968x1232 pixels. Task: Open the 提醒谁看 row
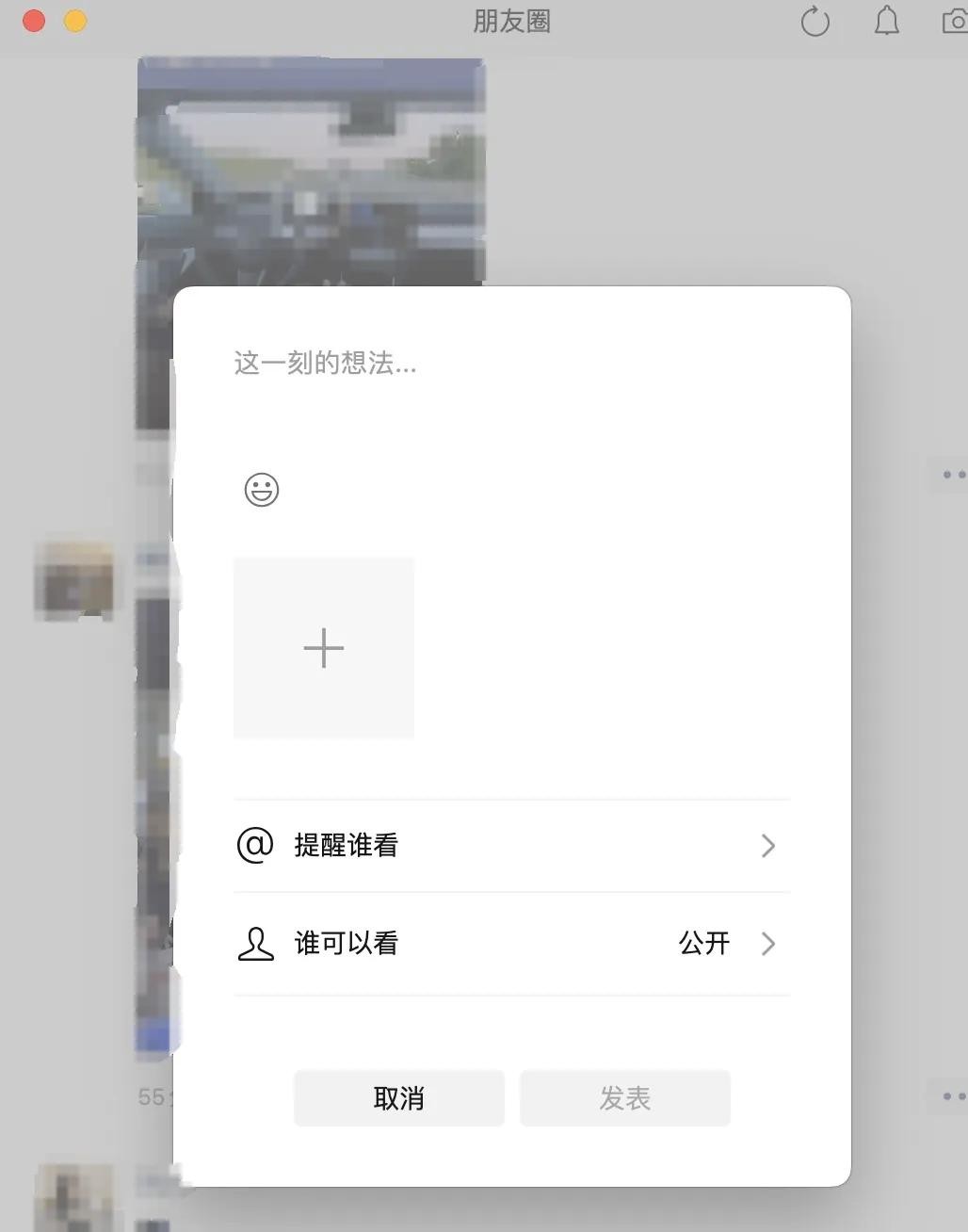click(x=511, y=846)
